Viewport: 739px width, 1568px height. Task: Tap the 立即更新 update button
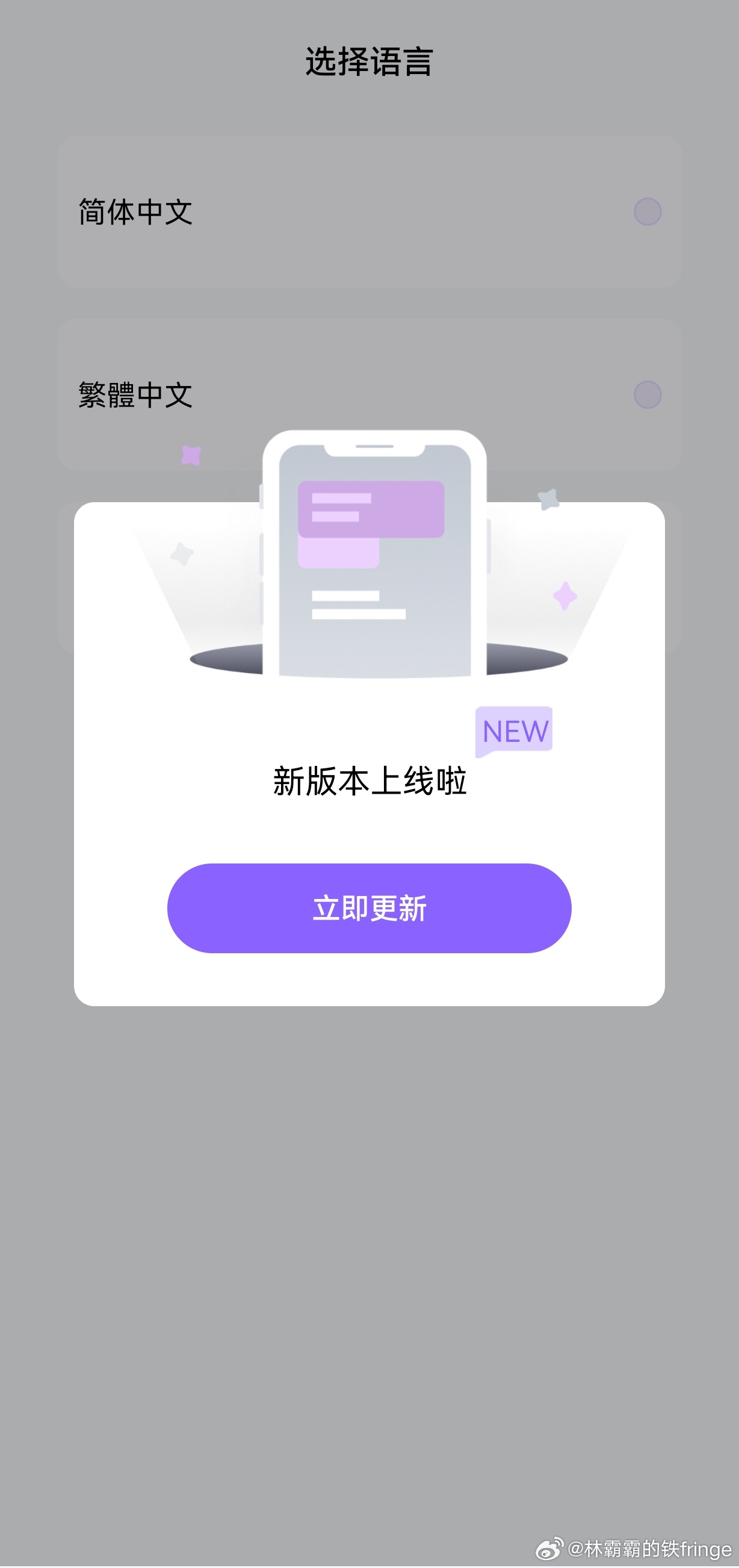369,907
